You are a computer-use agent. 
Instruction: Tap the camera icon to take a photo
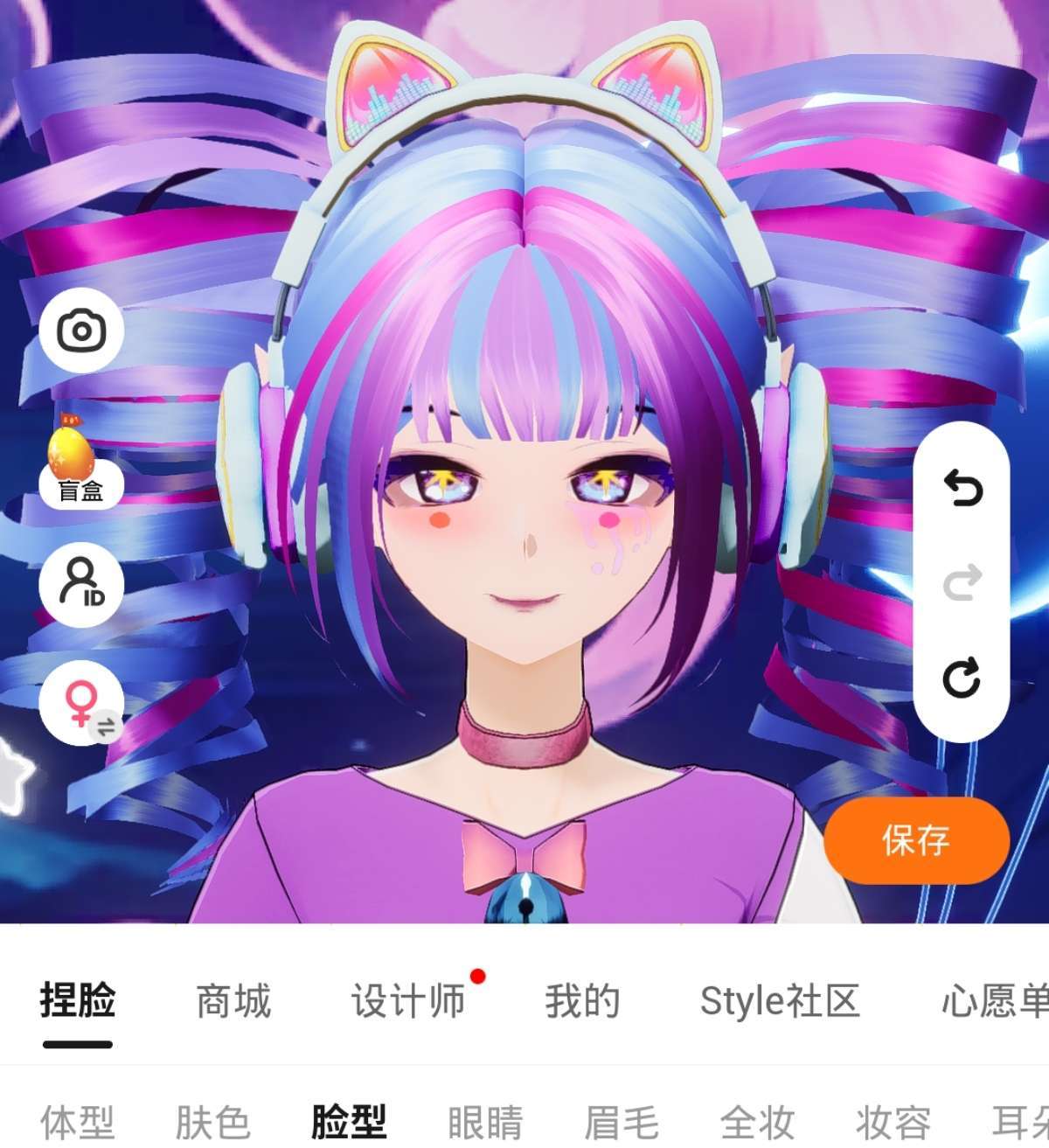pyautogui.click(x=81, y=330)
